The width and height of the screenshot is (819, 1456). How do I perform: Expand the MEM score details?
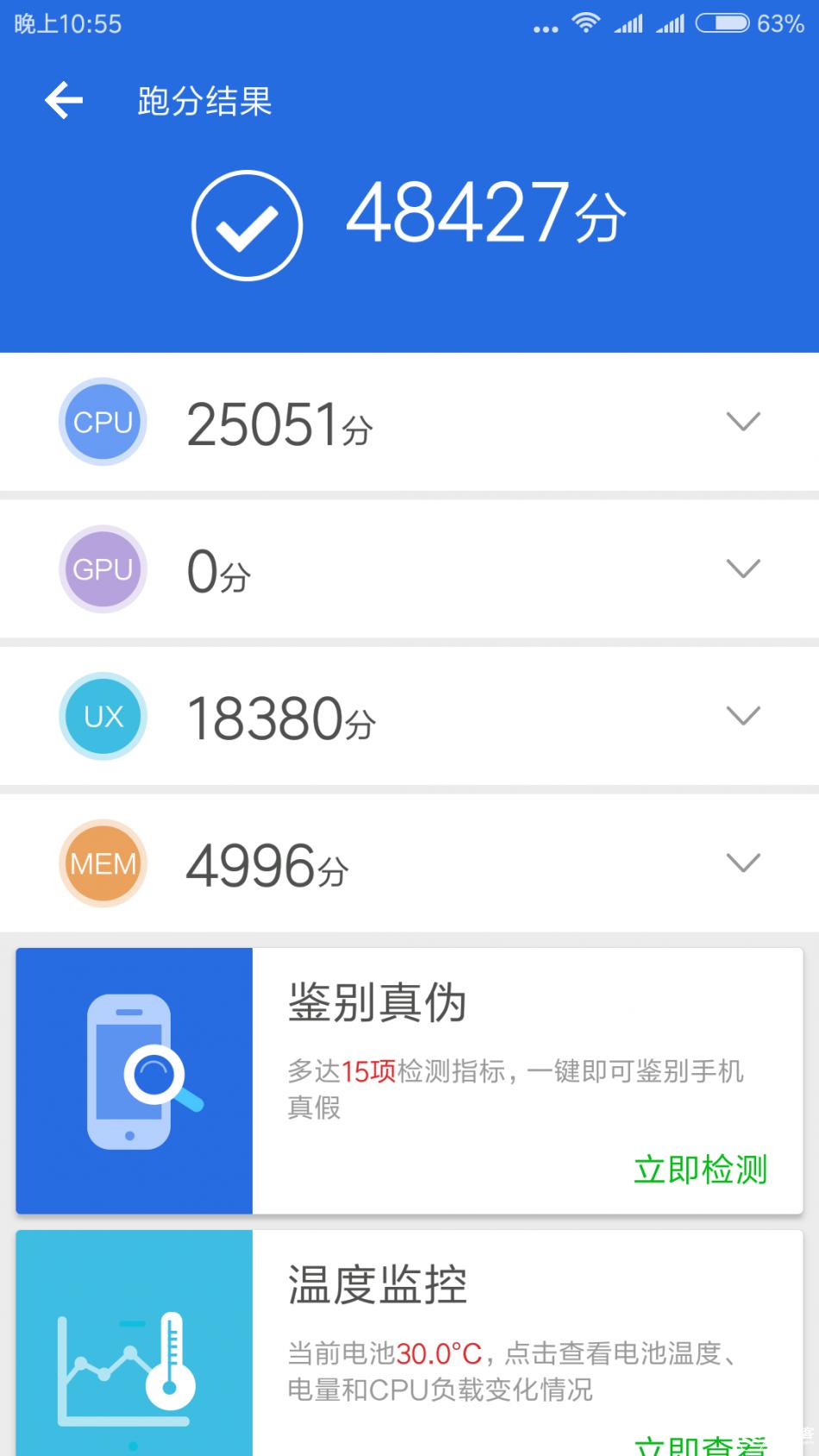[743, 863]
